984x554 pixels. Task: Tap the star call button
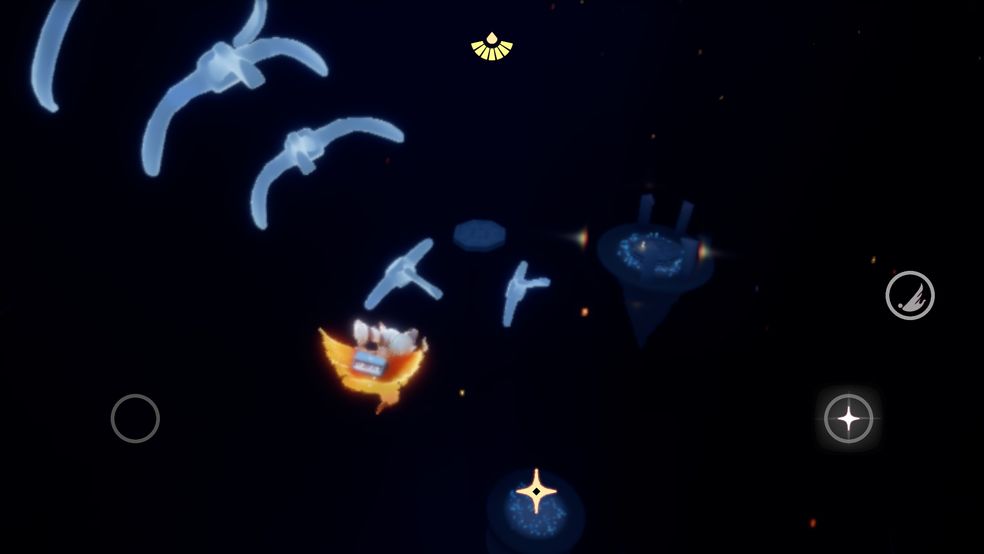[x=848, y=419]
